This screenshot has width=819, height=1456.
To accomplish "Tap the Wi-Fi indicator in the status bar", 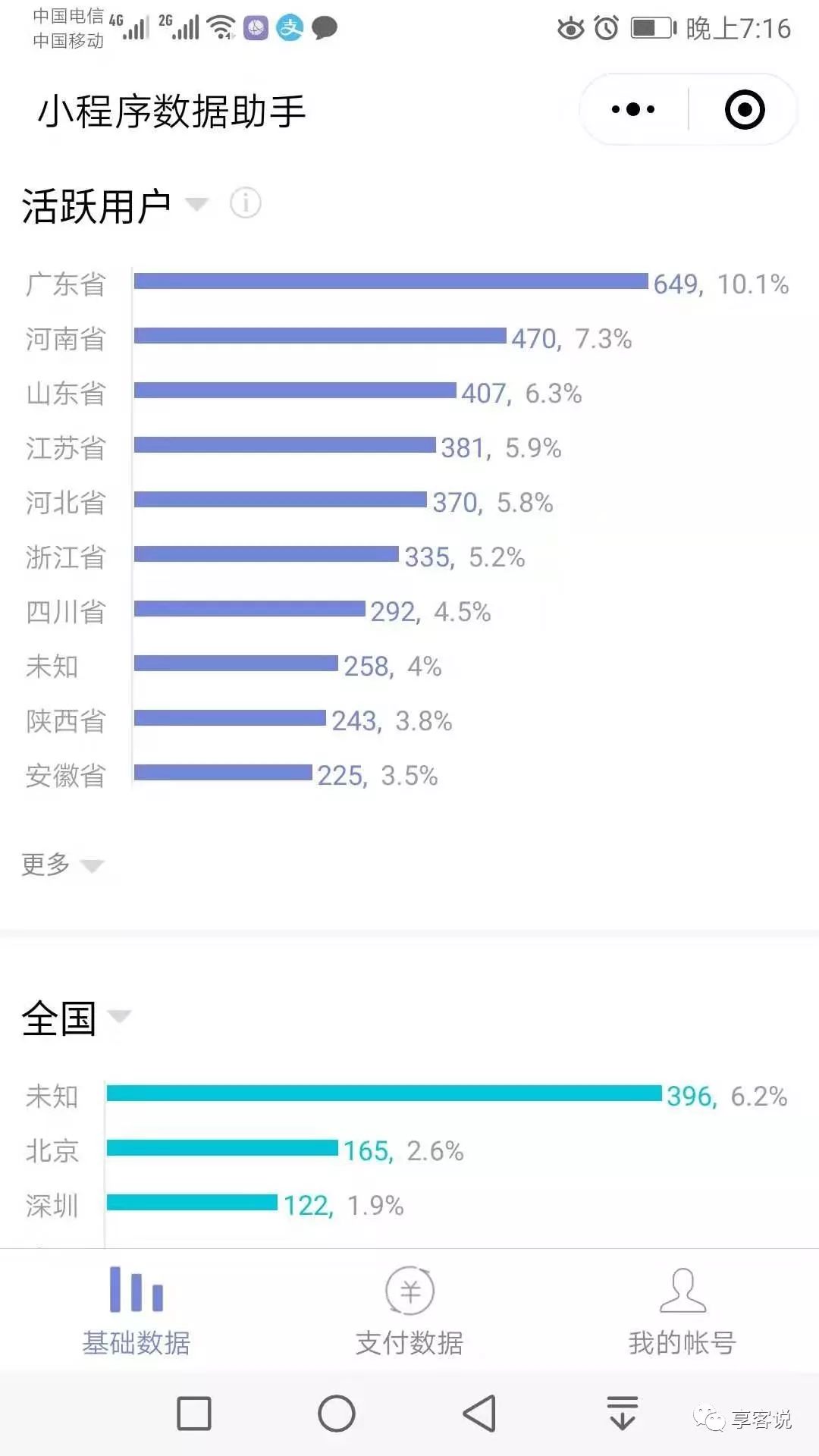I will (x=220, y=25).
